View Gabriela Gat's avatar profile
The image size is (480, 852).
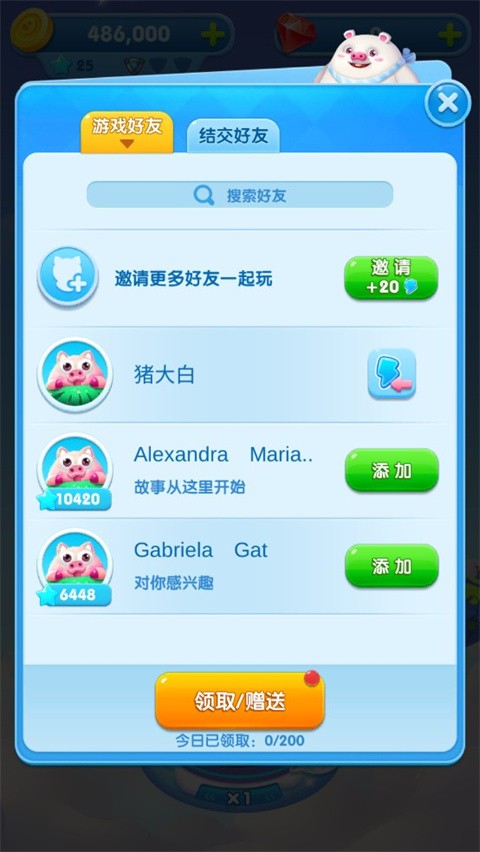[75, 567]
